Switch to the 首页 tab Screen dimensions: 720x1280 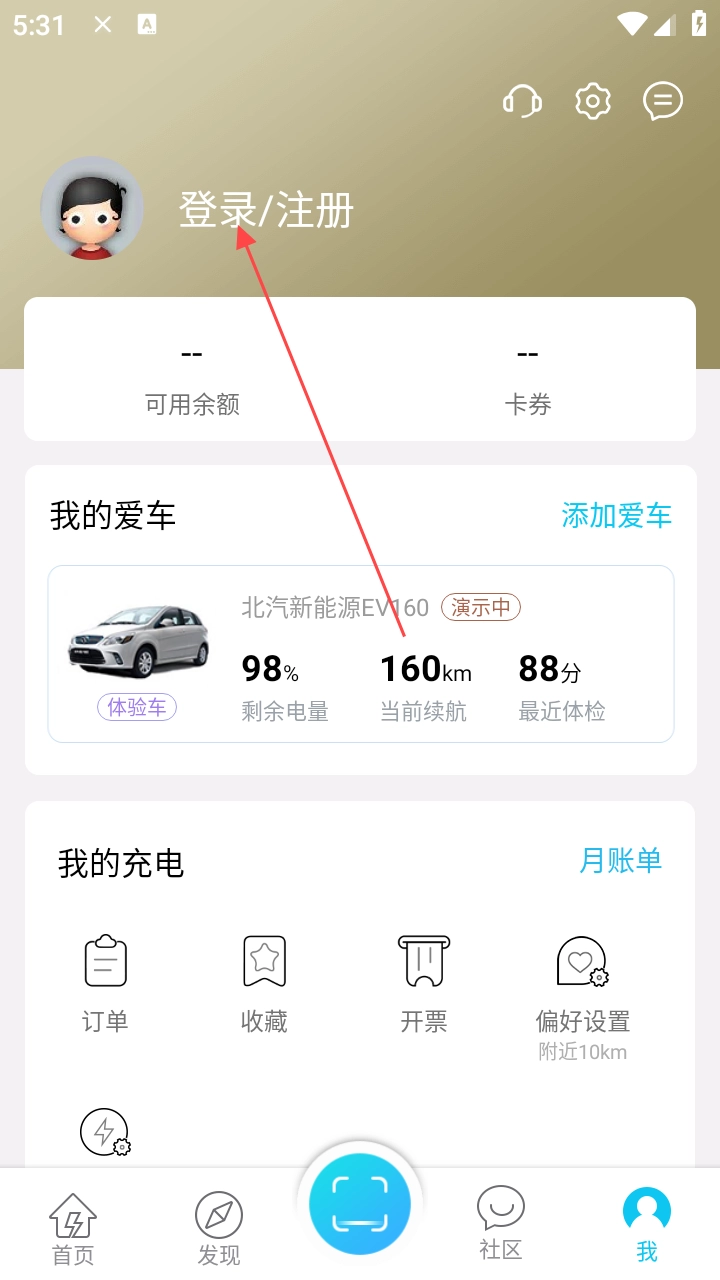(73, 1229)
